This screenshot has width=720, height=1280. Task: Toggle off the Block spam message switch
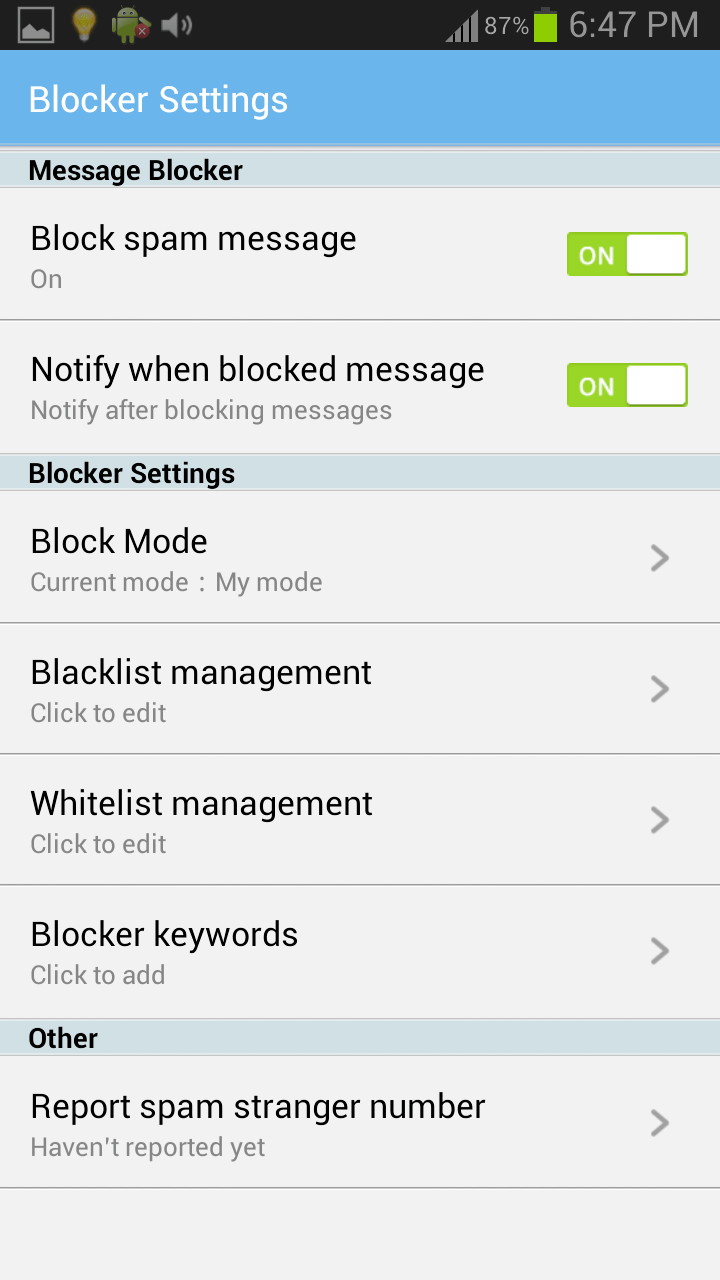pyautogui.click(x=627, y=254)
